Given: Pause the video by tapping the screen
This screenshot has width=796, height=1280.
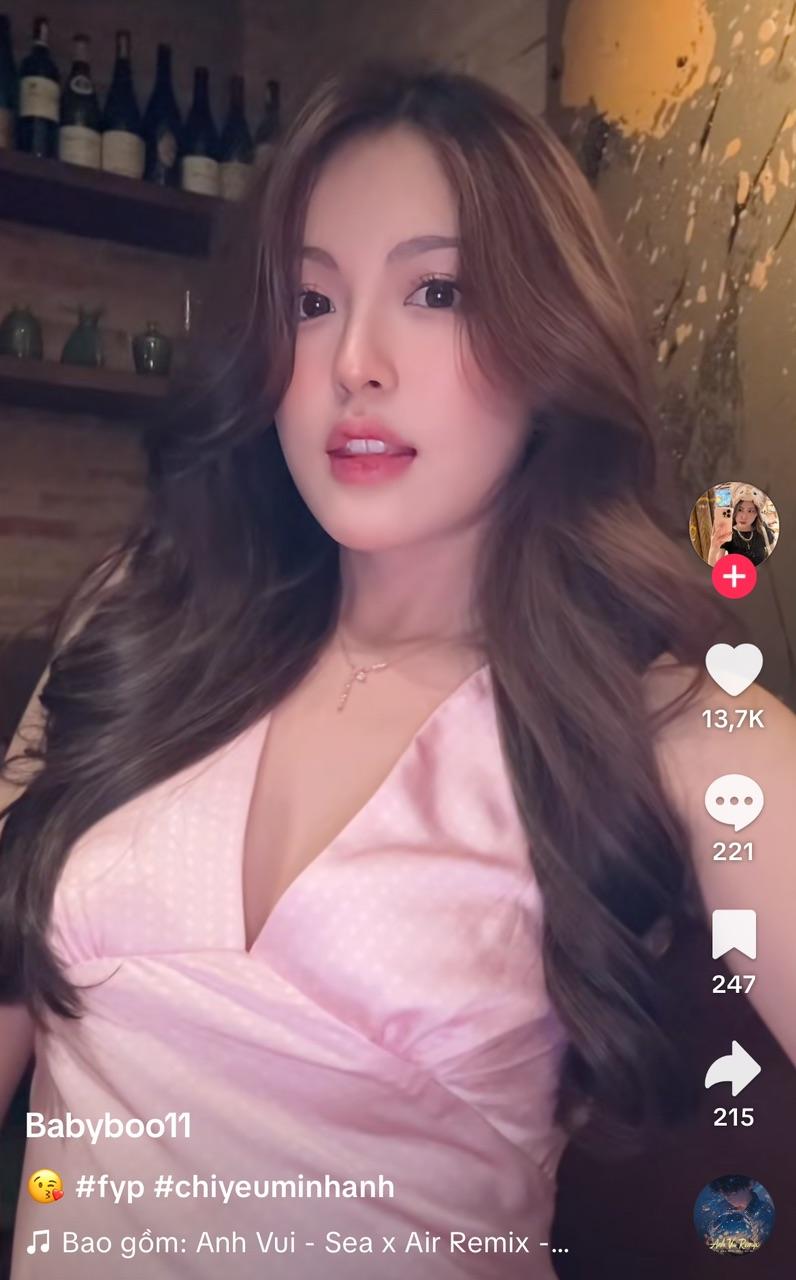Looking at the screenshot, I should pyautogui.click(x=350, y=600).
